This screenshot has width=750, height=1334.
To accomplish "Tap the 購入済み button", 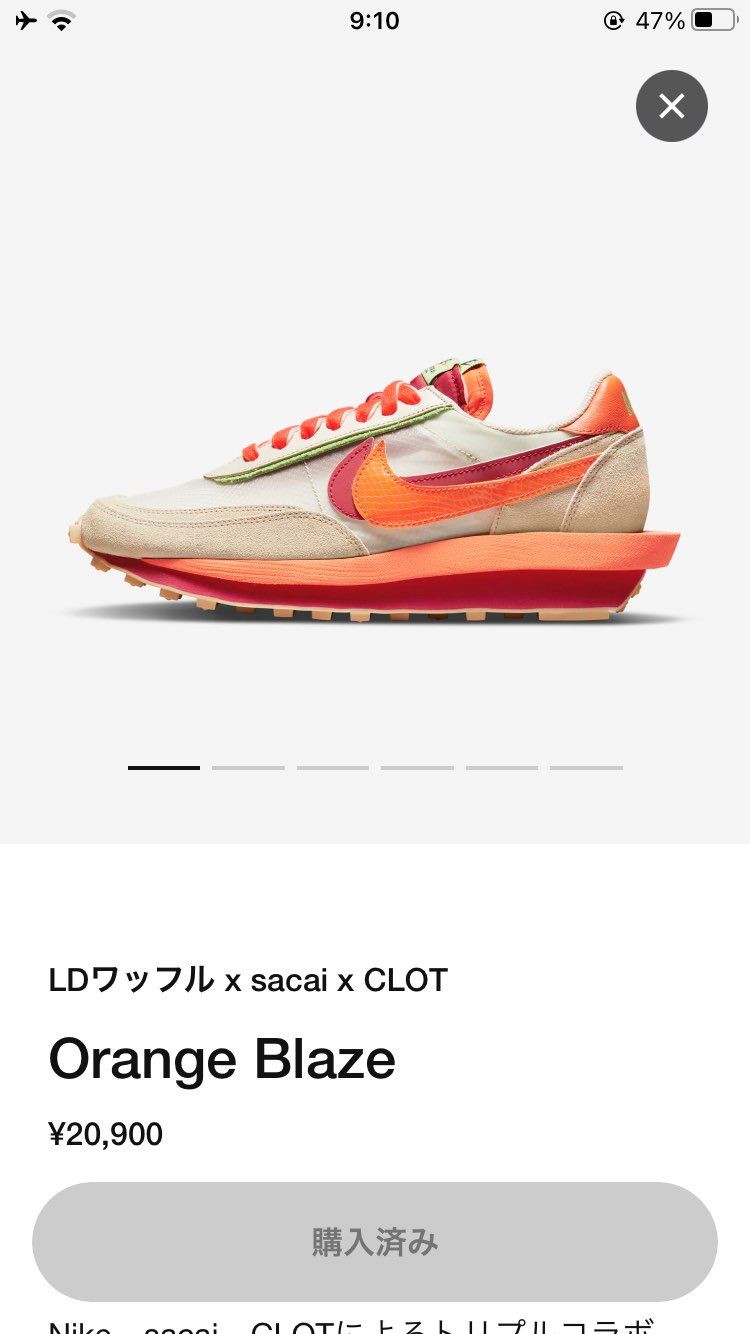I will tap(375, 1242).
